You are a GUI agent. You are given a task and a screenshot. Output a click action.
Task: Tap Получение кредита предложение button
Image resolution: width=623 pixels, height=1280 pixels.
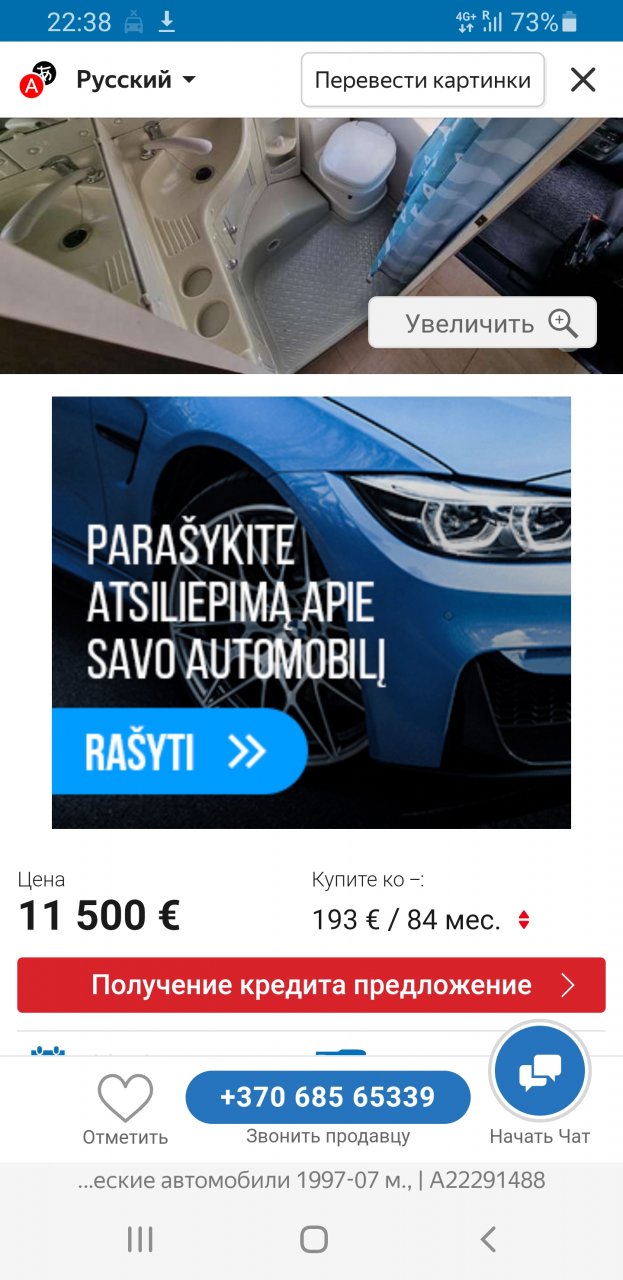point(311,985)
